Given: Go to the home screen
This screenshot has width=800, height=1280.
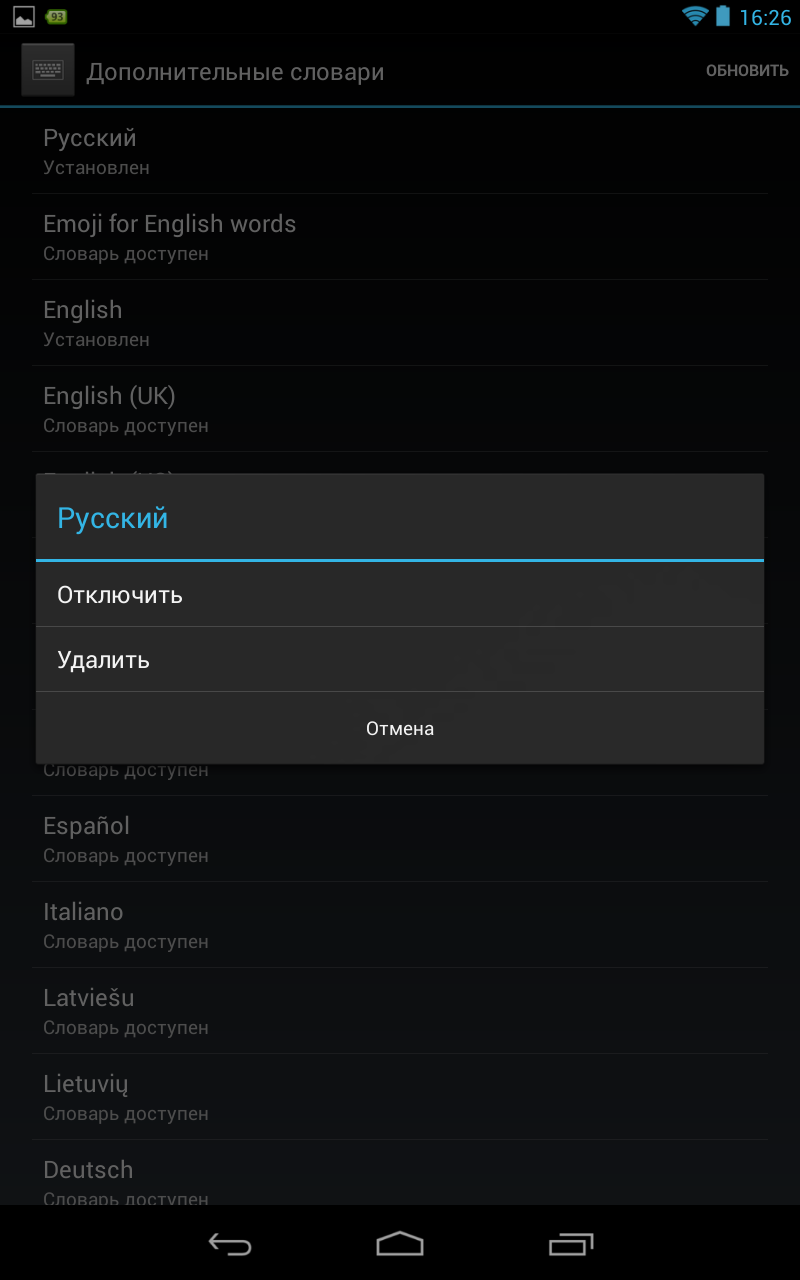Looking at the screenshot, I should coord(400,1243).
